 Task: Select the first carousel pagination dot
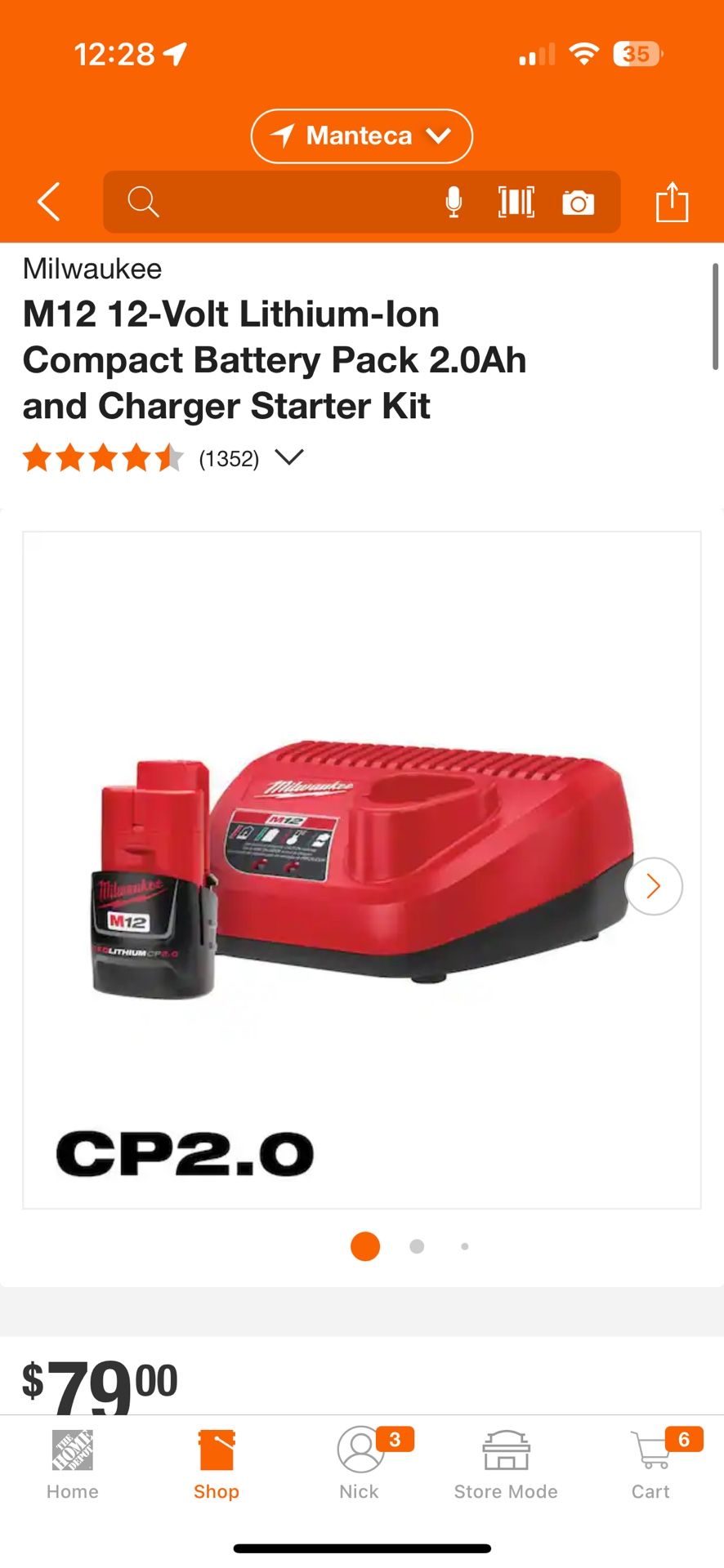[x=364, y=1245]
